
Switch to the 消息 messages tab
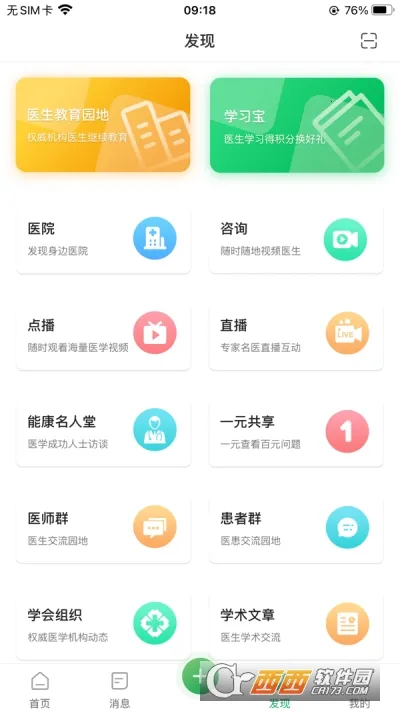pos(120,689)
